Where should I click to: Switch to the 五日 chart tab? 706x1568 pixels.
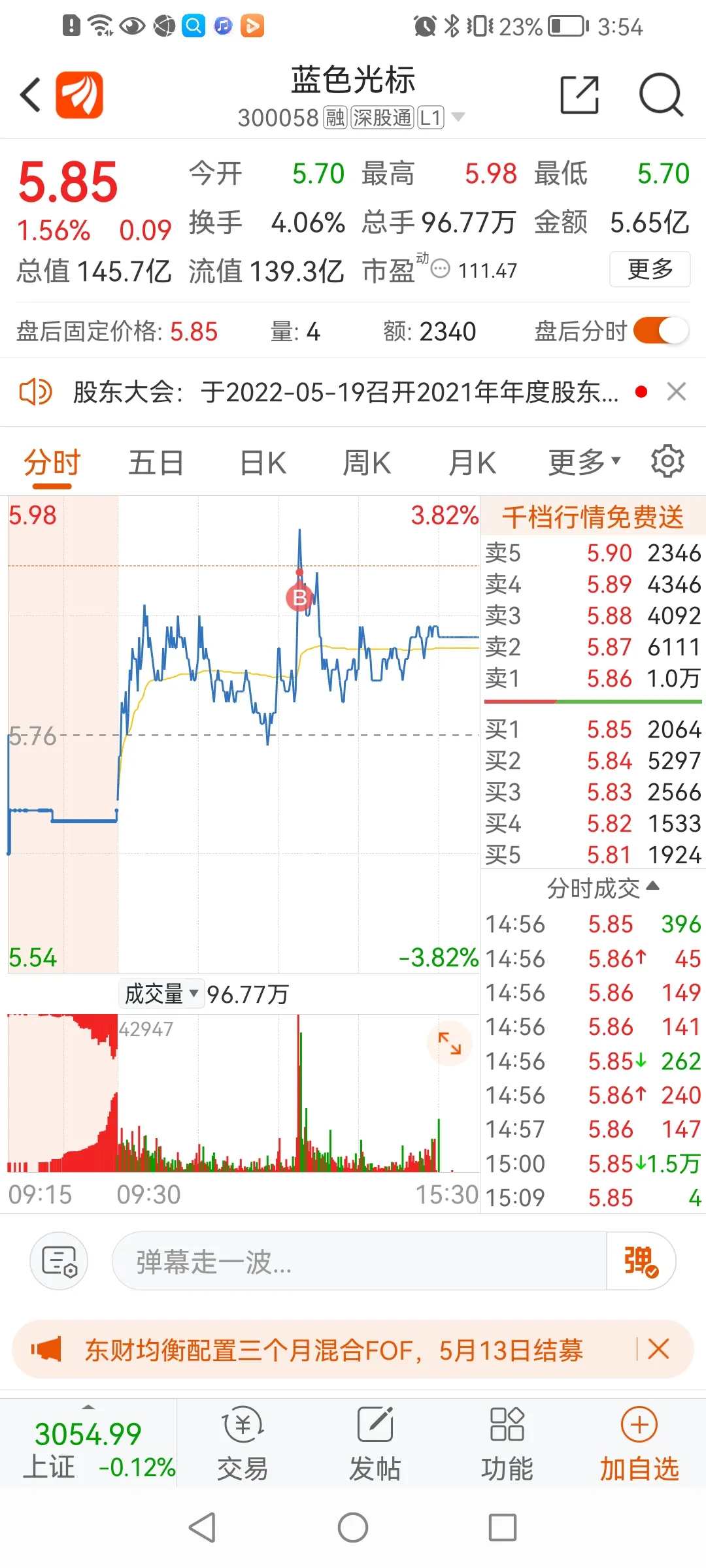[x=156, y=463]
